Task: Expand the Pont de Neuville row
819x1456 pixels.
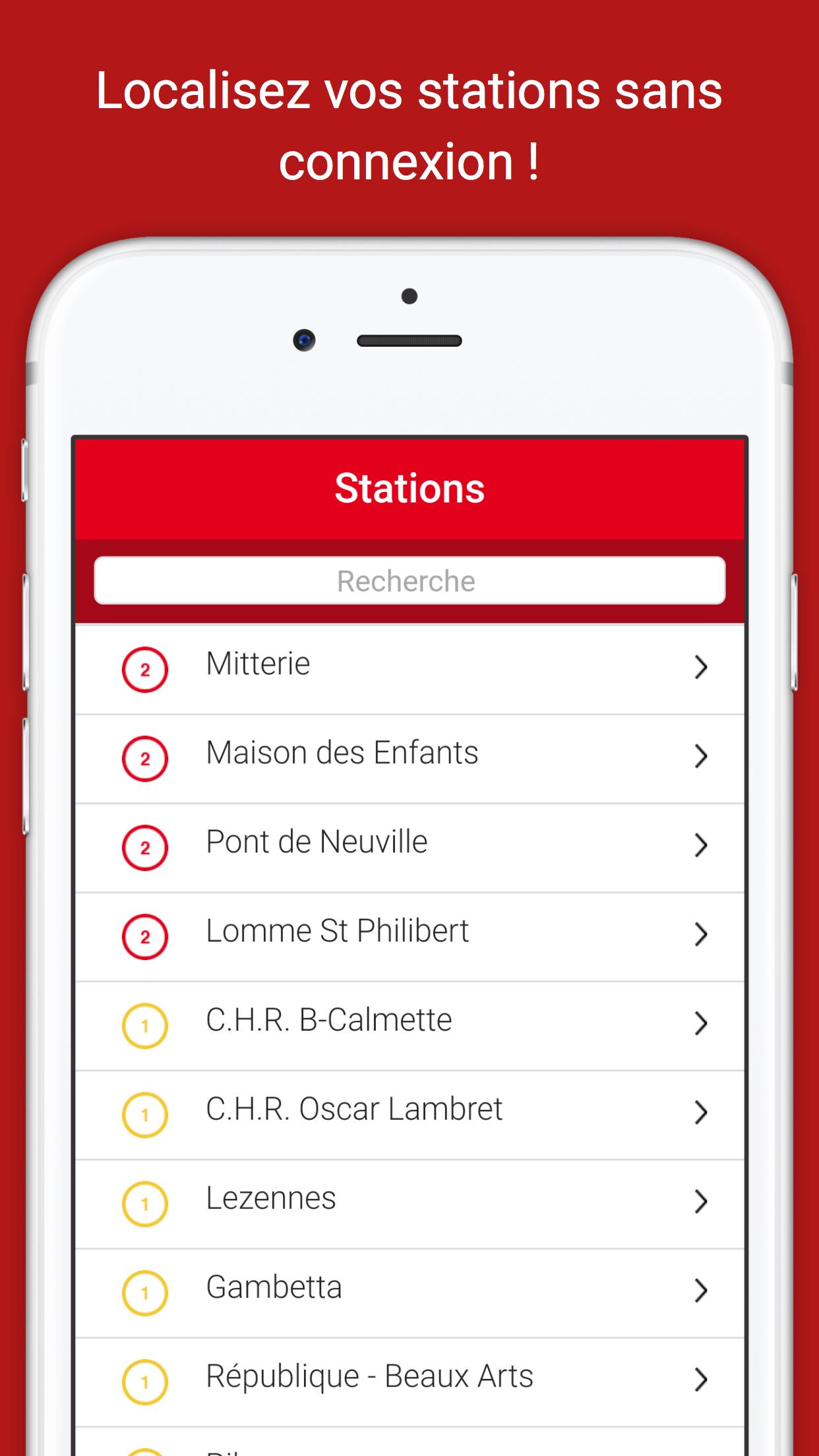Action: coord(701,847)
